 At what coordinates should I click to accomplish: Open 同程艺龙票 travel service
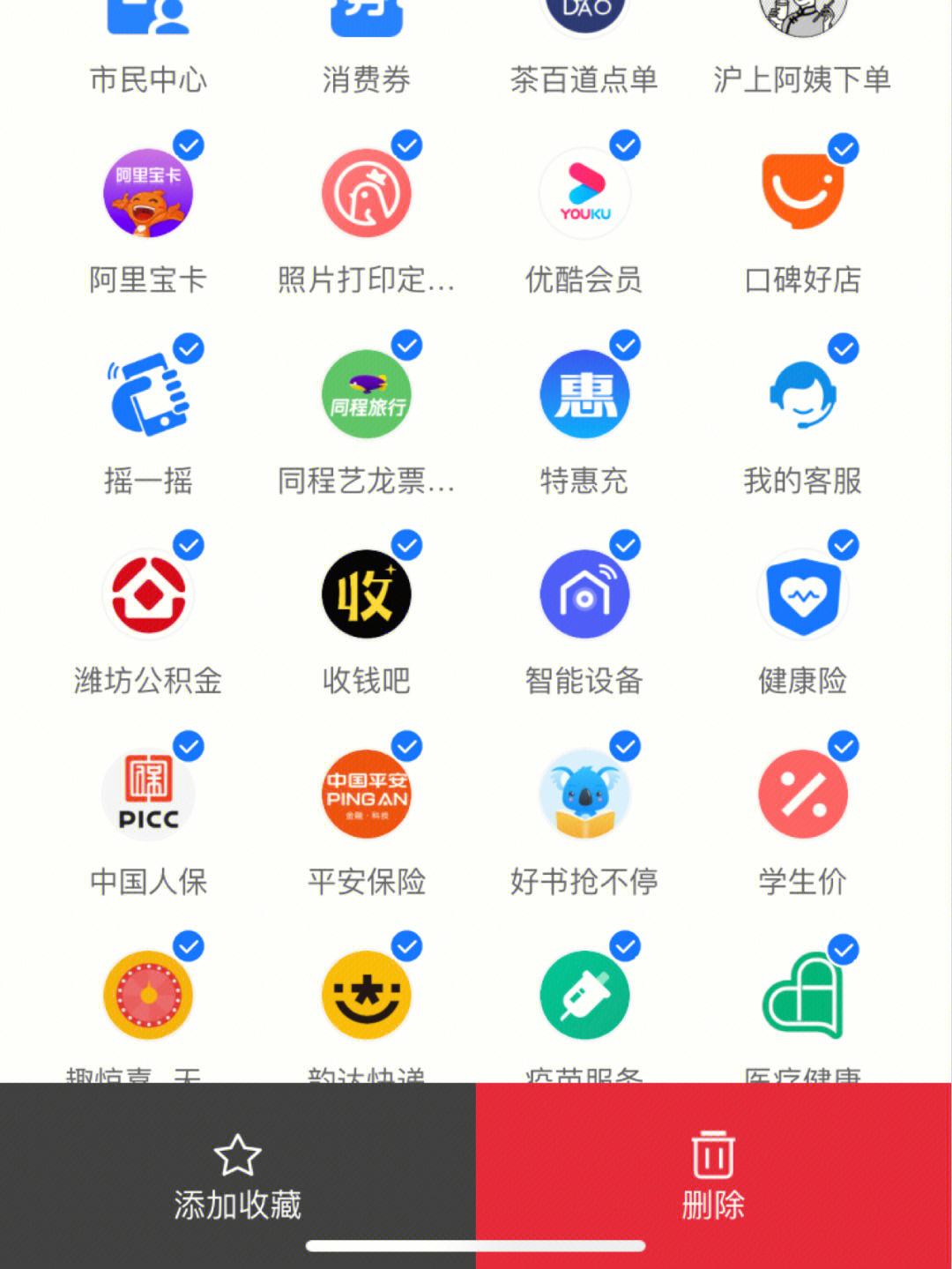point(366,393)
